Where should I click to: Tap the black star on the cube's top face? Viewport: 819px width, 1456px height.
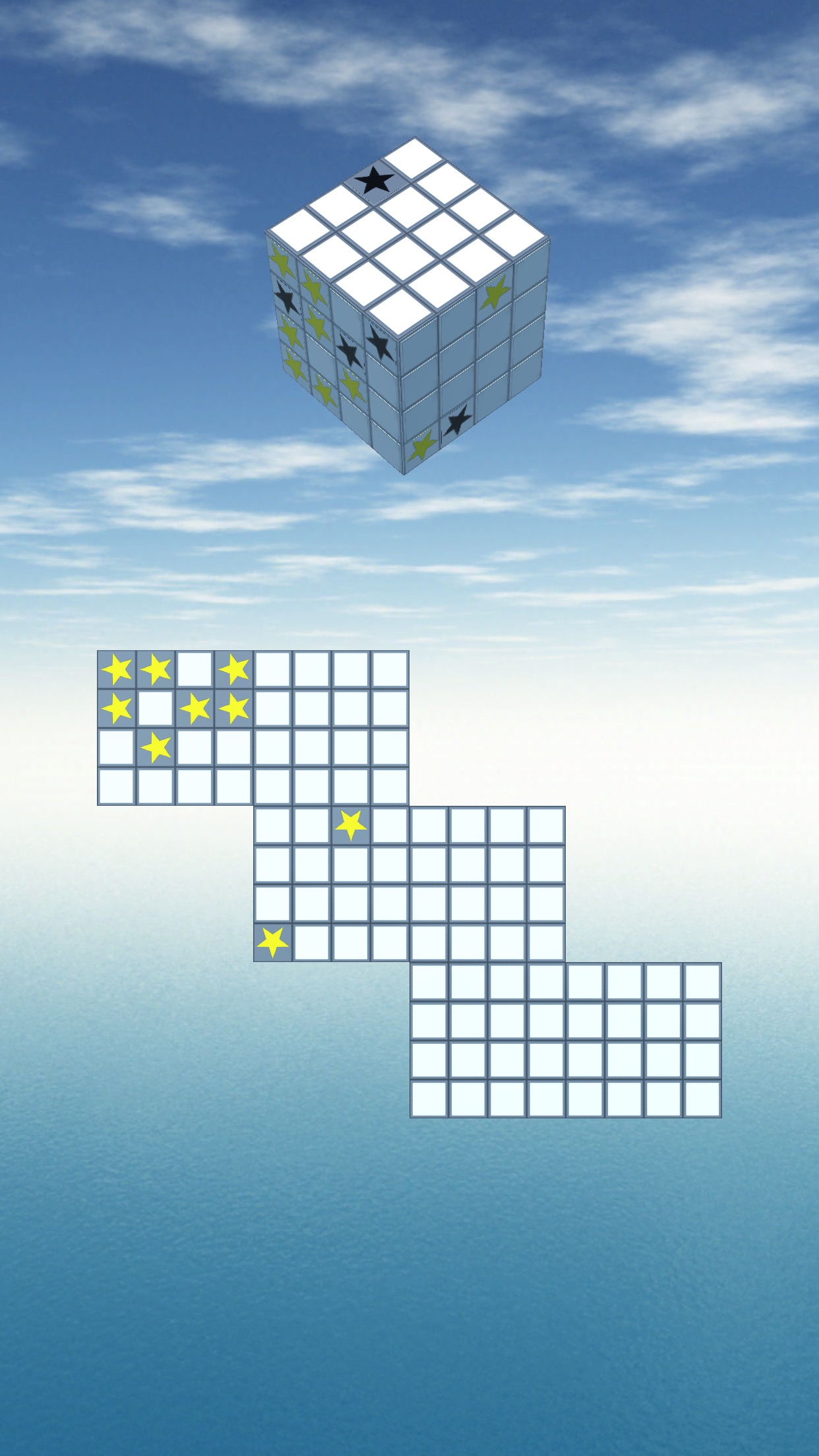tap(375, 179)
